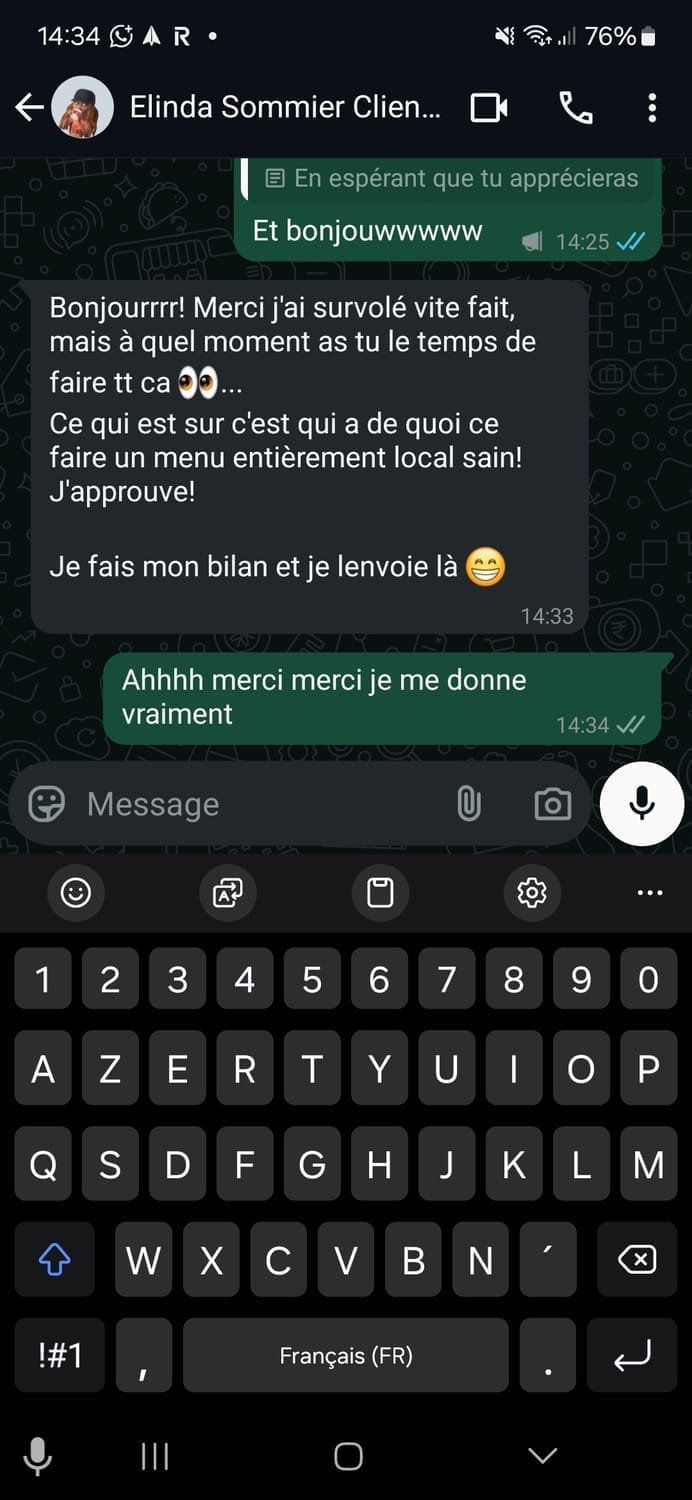Attach a file with the paperclip
Screen dimensions: 692x1500
coord(468,804)
